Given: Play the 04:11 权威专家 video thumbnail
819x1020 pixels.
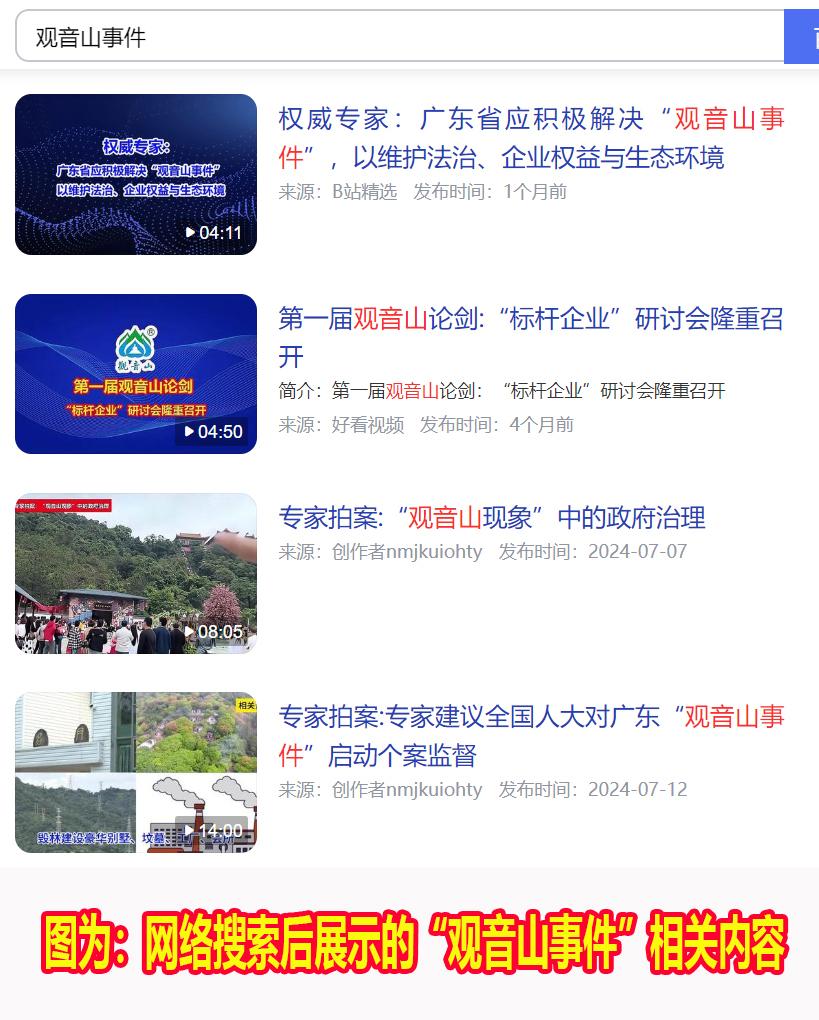Looking at the screenshot, I should [x=136, y=174].
